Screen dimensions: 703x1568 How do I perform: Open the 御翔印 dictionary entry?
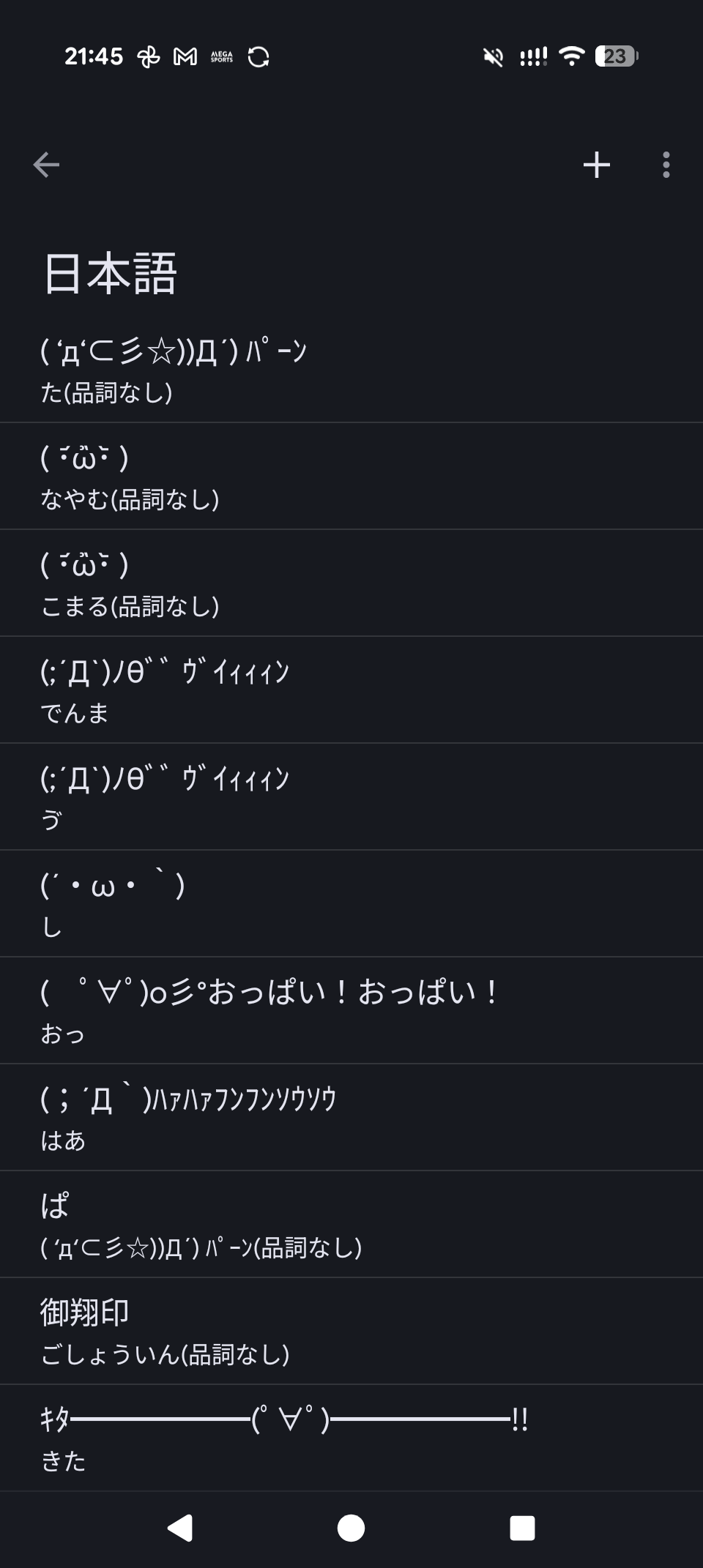(351, 1332)
